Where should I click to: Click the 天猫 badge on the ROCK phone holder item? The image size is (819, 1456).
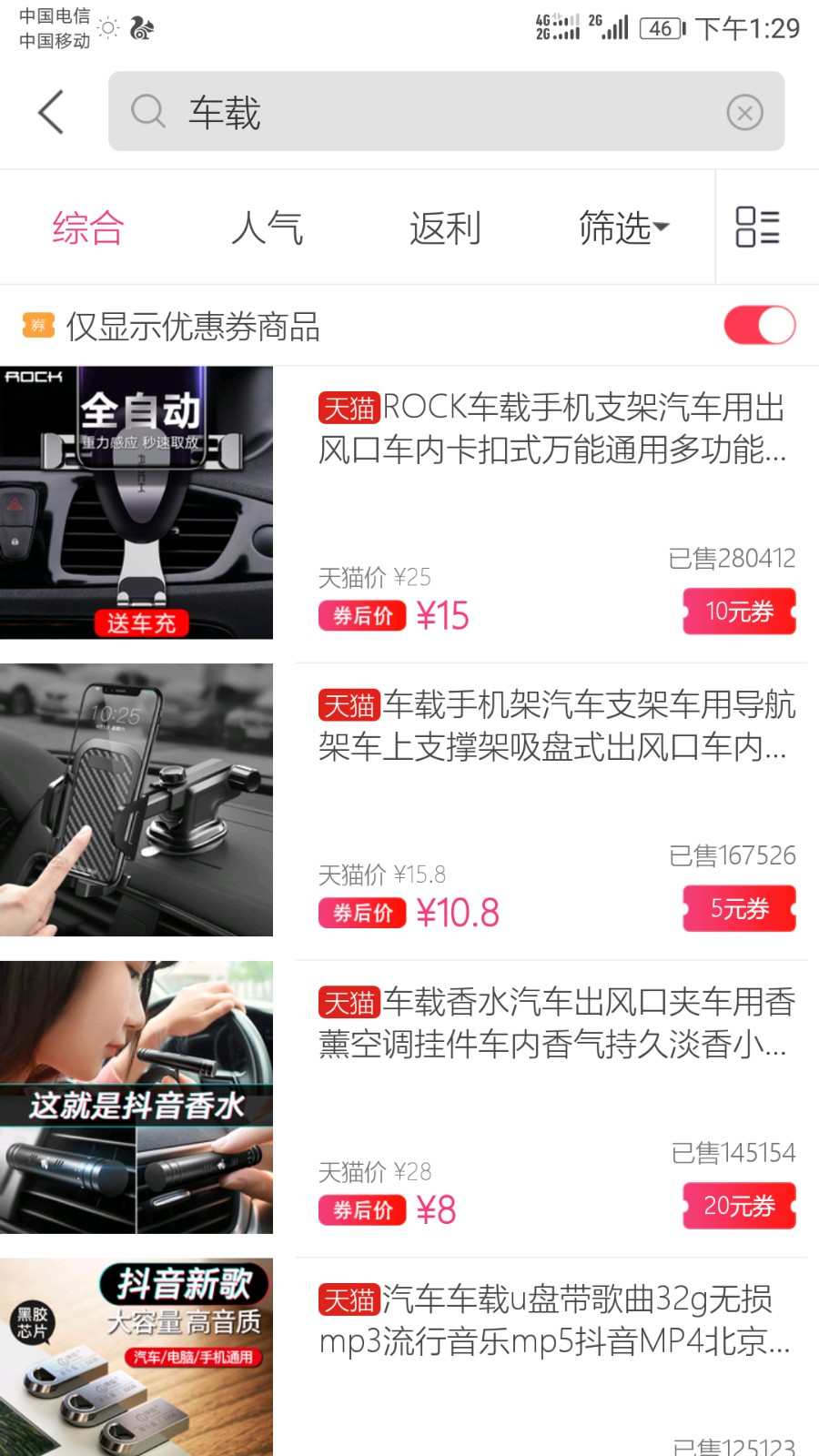[348, 409]
